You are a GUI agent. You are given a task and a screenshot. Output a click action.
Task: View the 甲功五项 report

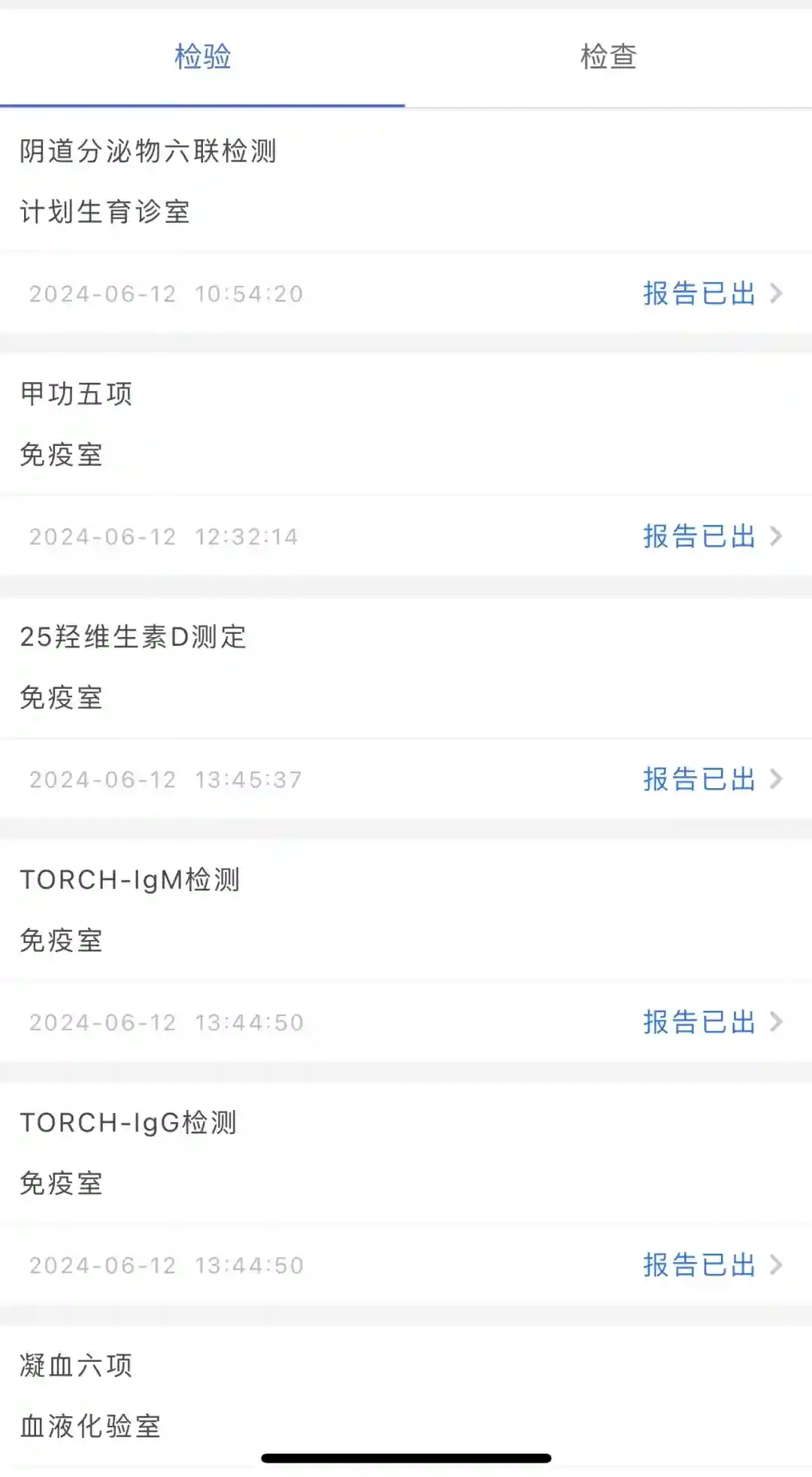click(x=711, y=536)
